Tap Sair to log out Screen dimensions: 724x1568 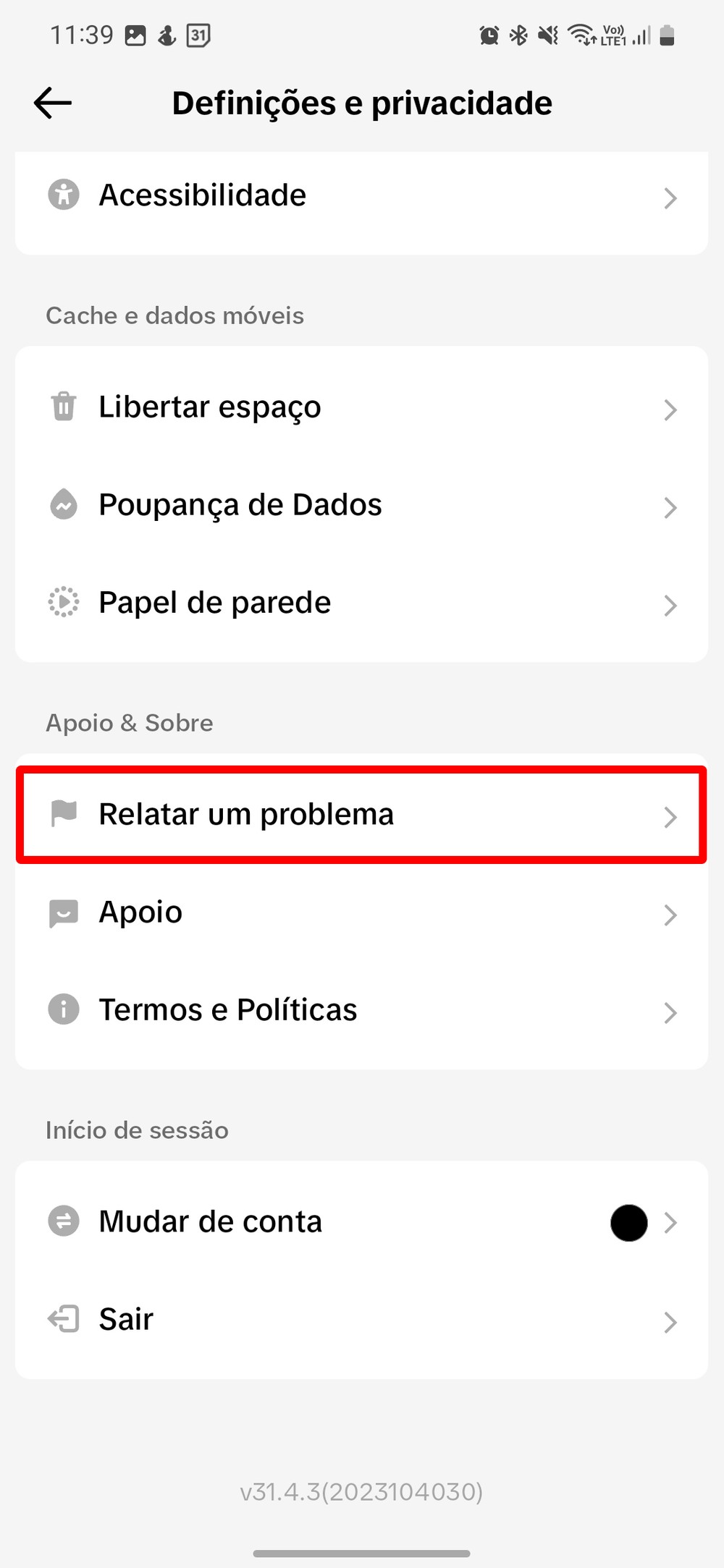point(361,1320)
